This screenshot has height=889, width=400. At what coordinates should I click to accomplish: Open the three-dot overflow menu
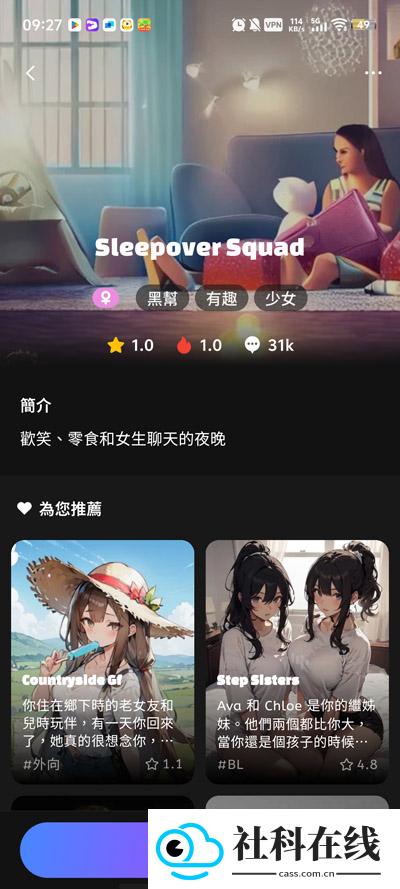tap(373, 73)
